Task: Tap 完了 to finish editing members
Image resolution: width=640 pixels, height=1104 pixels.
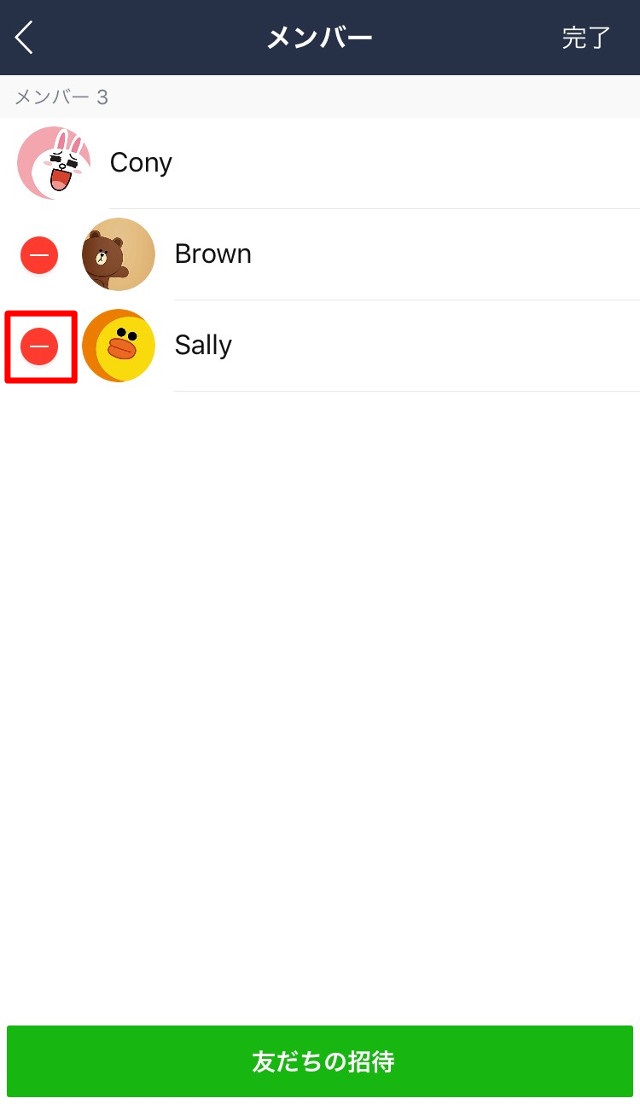Action: pyautogui.click(x=586, y=37)
